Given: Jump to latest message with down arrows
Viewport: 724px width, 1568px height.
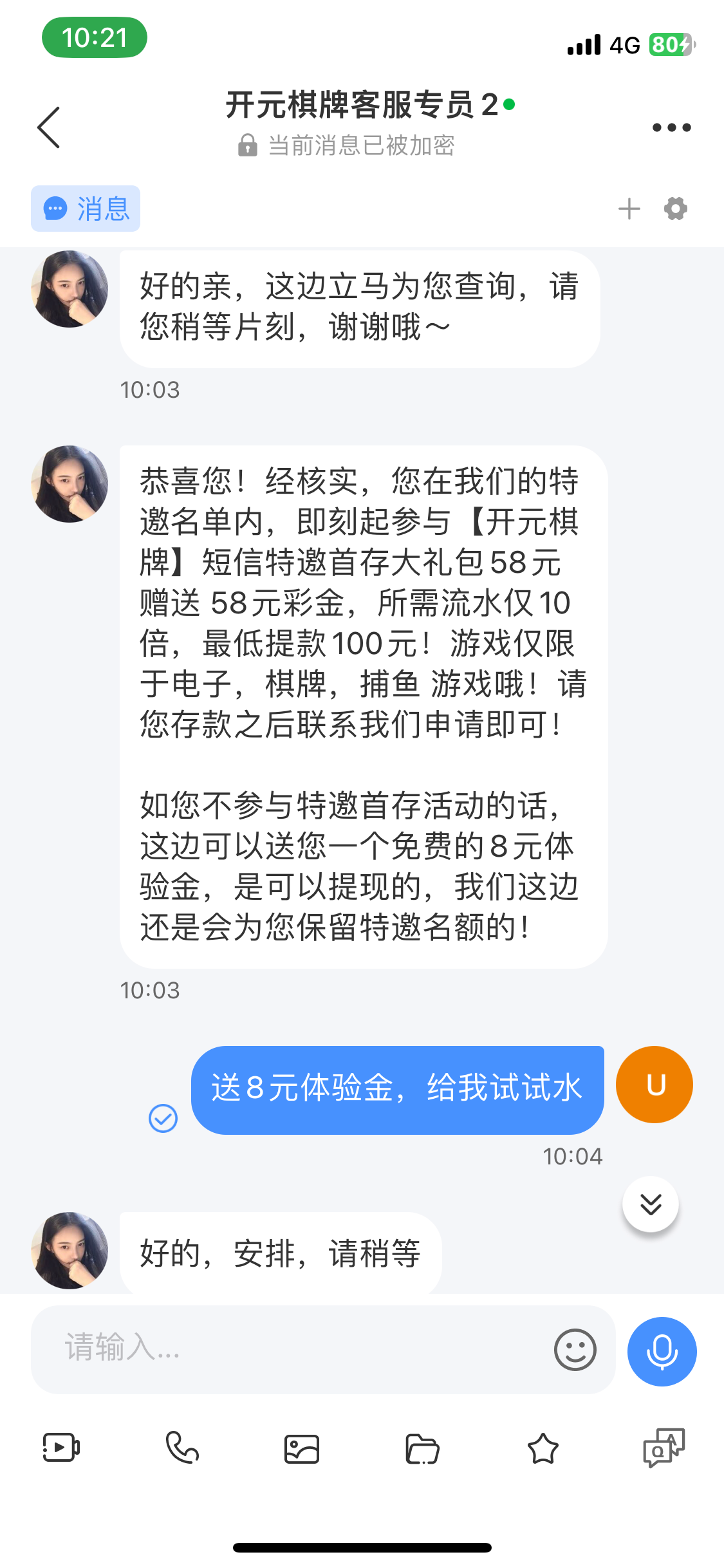Looking at the screenshot, I should (x=651, y=1204).
